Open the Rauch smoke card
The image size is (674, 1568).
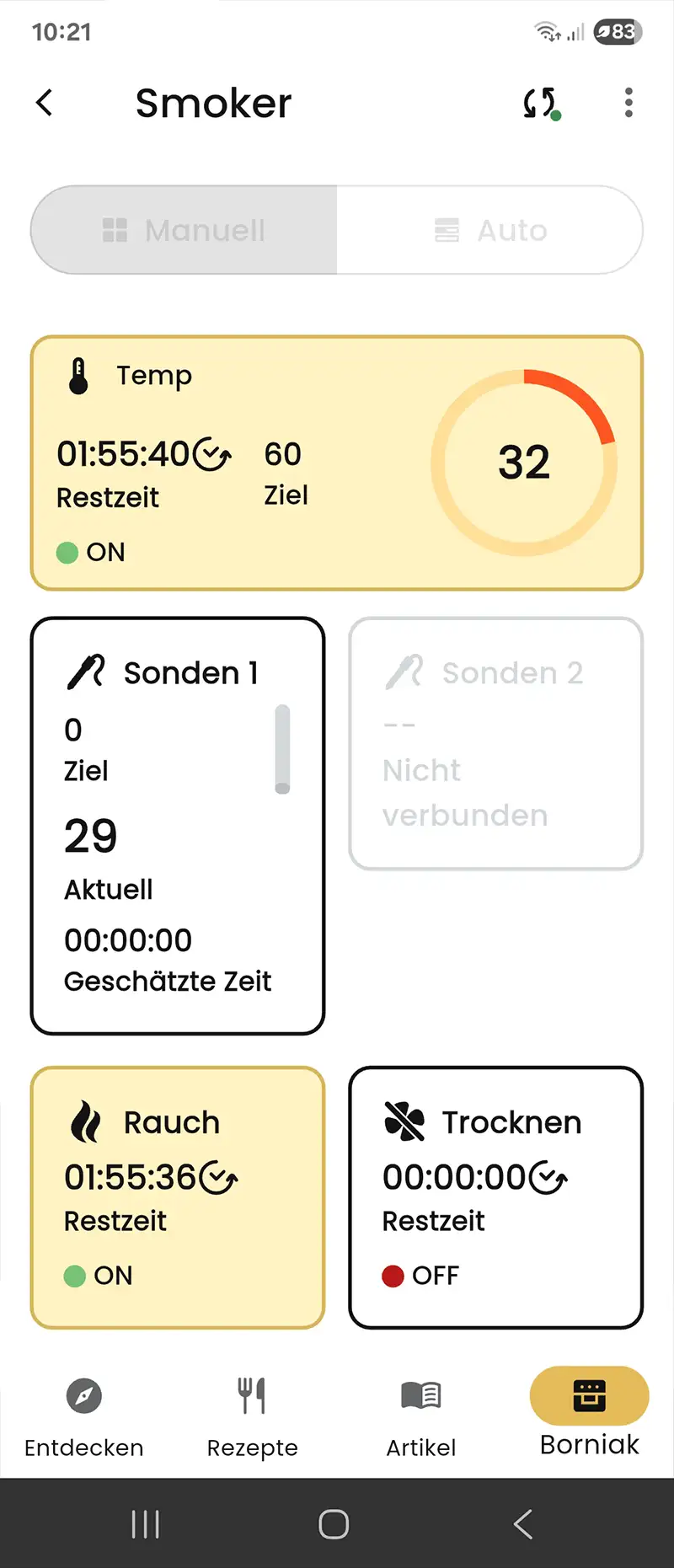pos(178,1197)
